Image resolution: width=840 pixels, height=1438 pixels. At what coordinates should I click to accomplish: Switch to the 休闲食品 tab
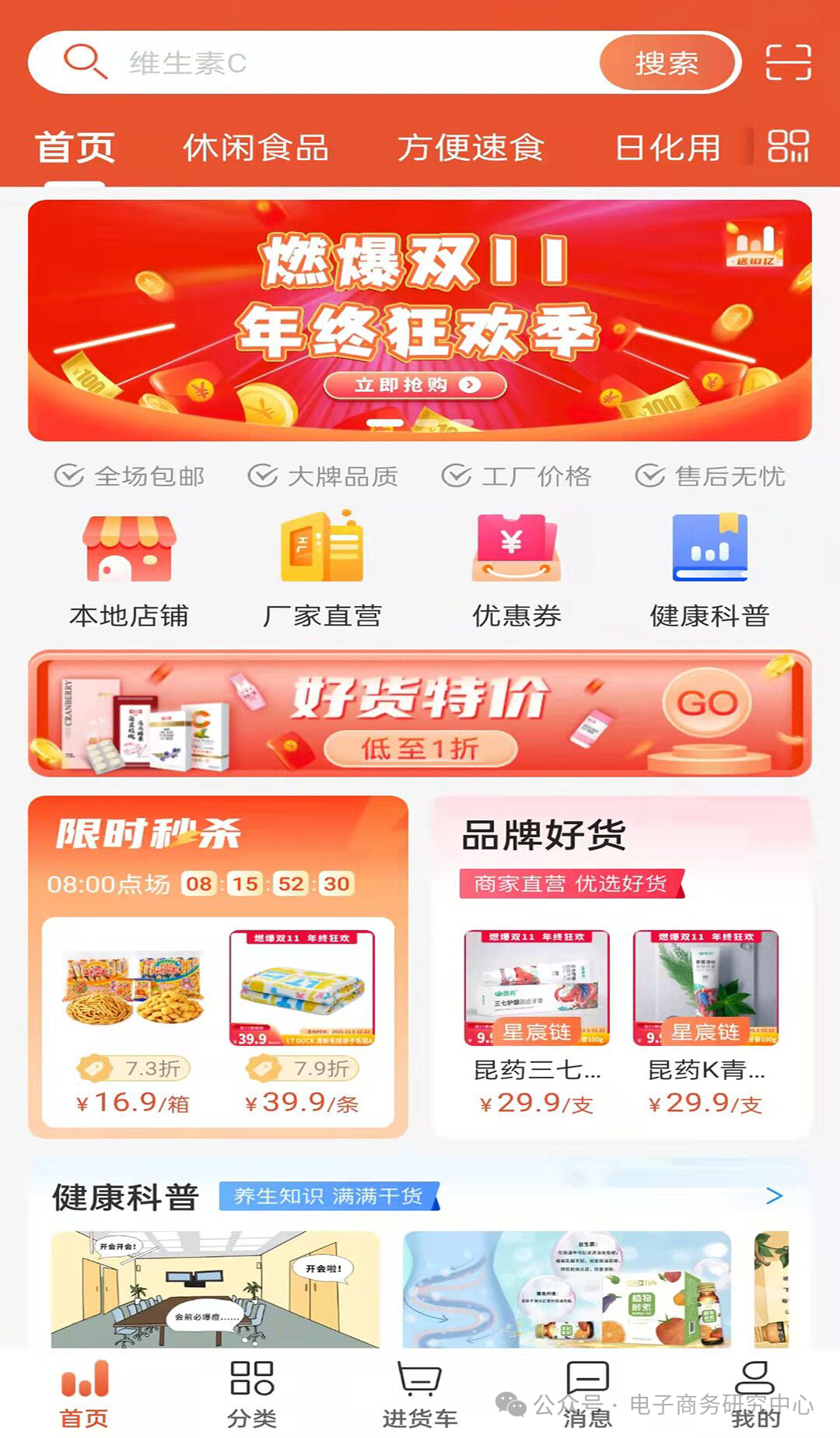tap(256, 148)
